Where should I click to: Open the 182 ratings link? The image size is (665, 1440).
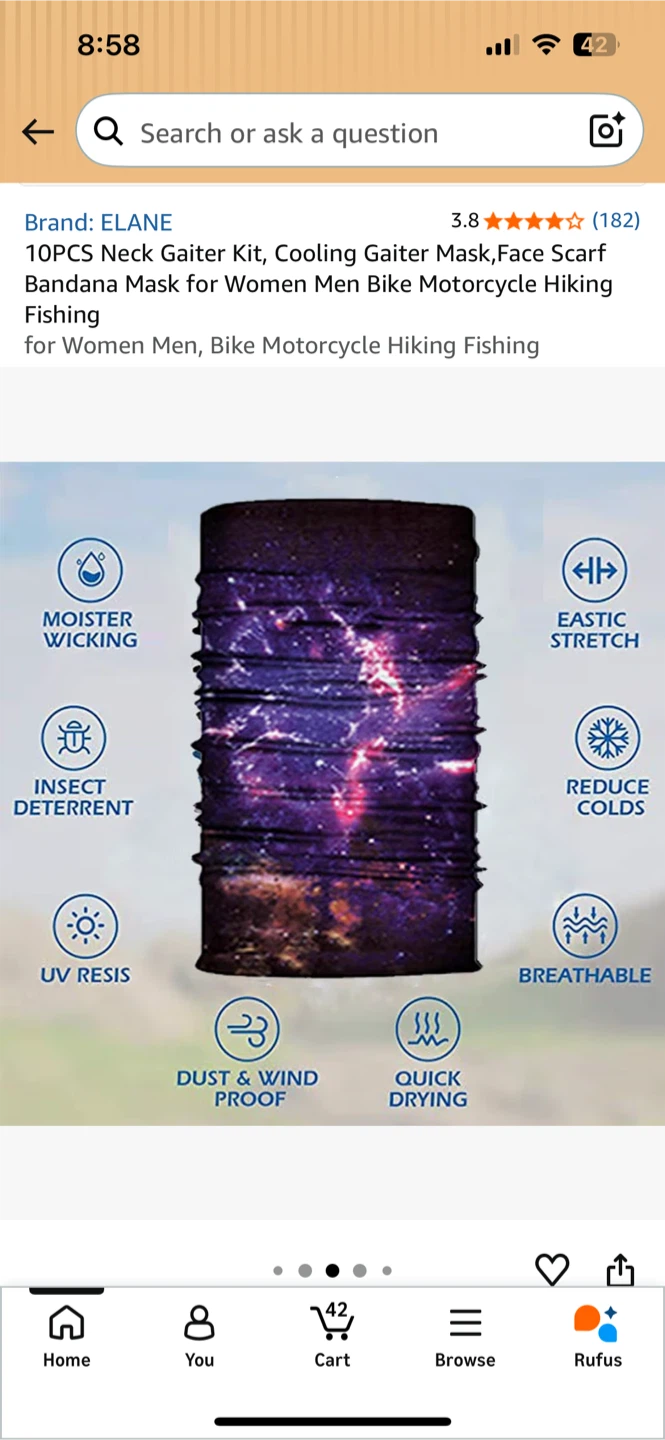pyautogui.click(x=616, y=220)
